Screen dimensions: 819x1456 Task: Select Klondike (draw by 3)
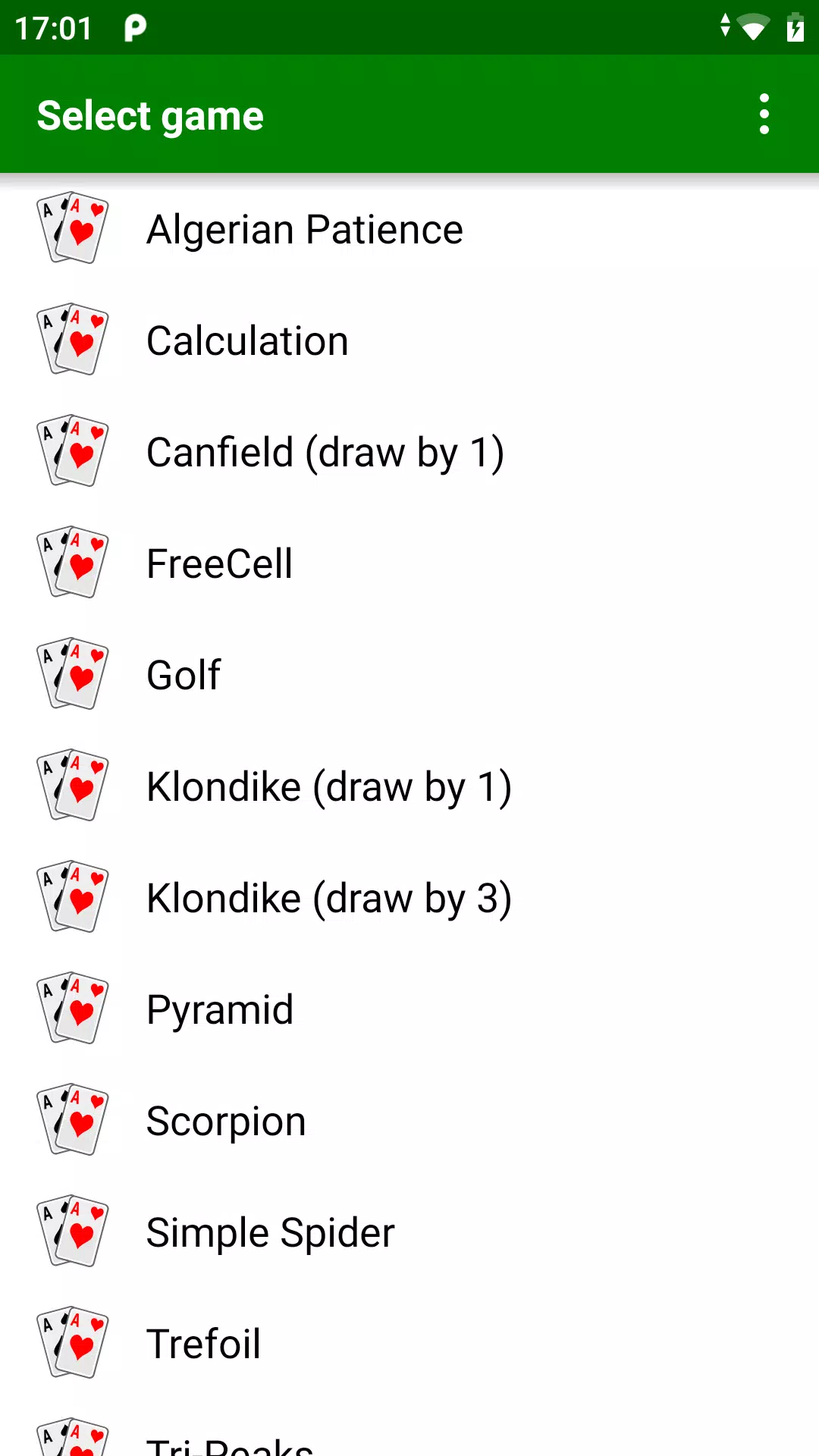pyautogui.click(x=328, y=898)
